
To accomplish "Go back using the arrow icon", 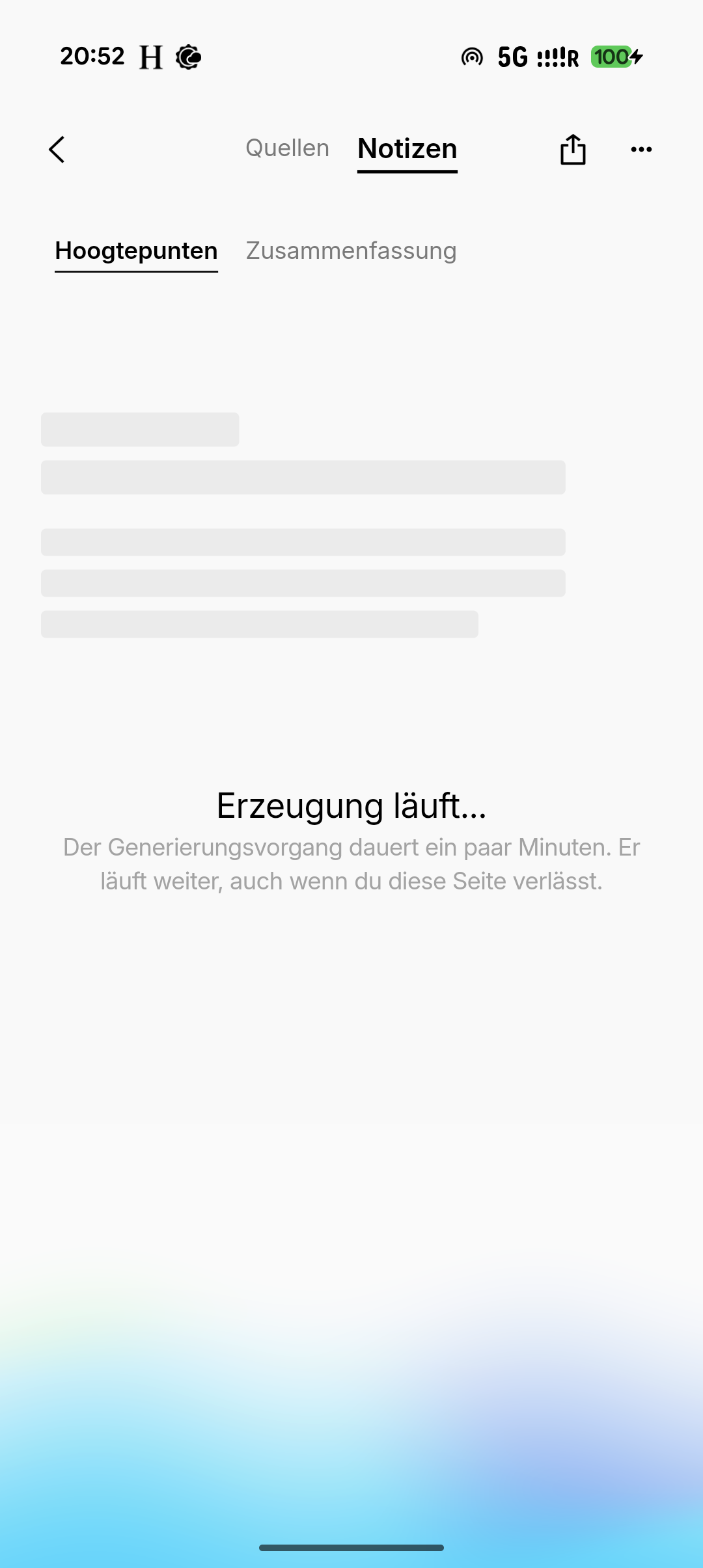I will [x=57, y=150].
